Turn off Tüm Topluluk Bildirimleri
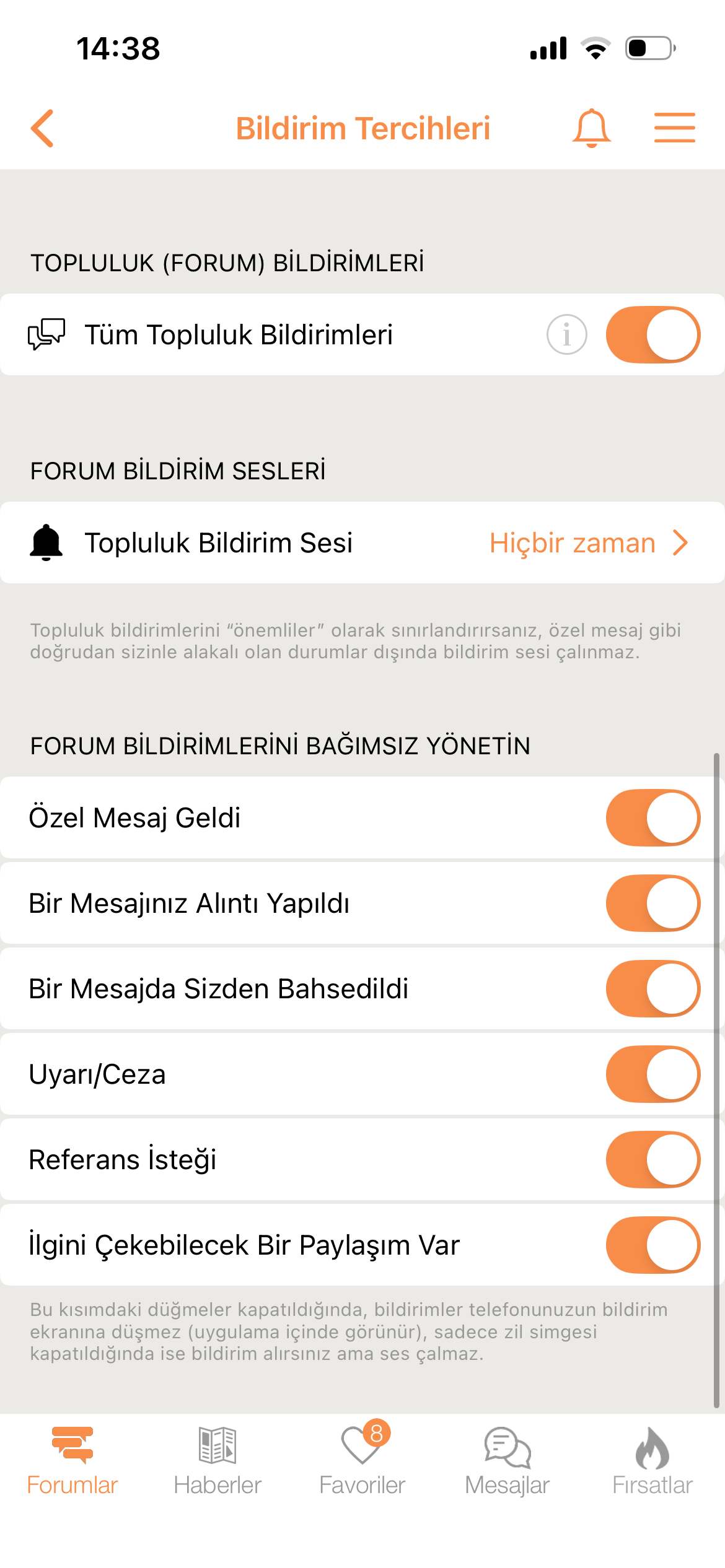Viewport: 725px width, 1568px height. coord(652,334)
